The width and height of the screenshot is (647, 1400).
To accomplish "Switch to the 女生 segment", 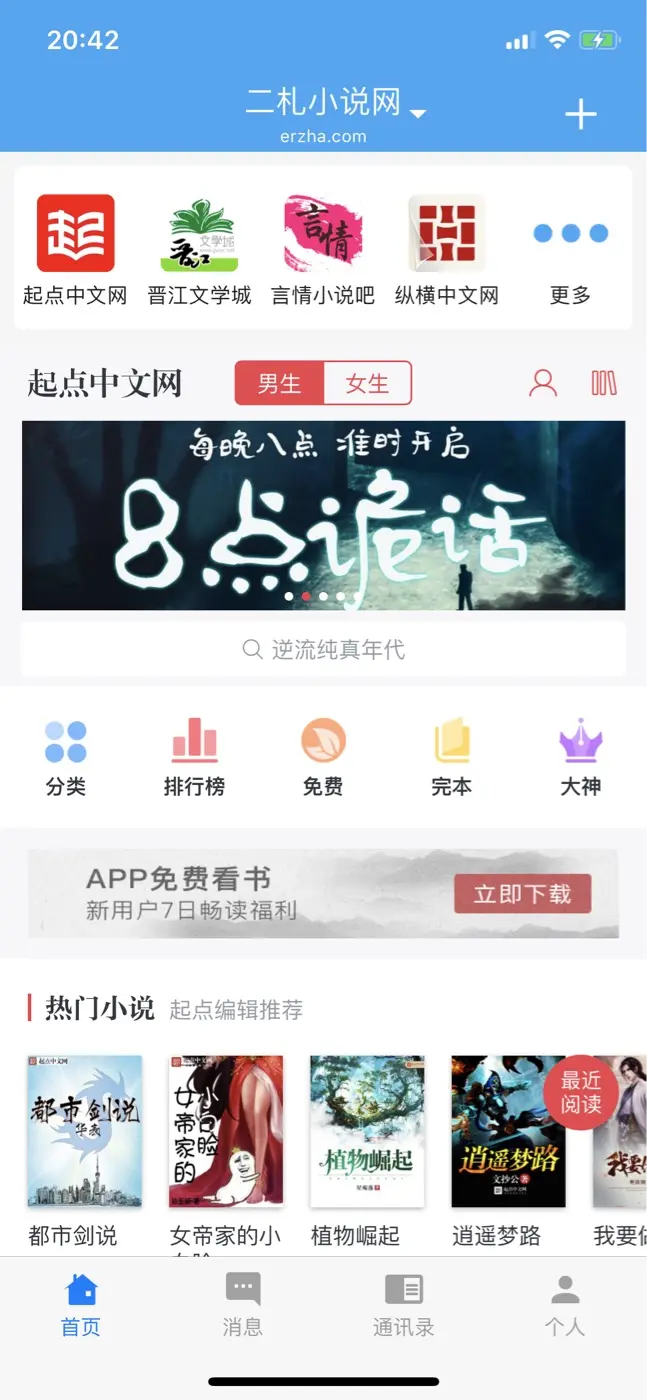I will [x=367, y=384].
